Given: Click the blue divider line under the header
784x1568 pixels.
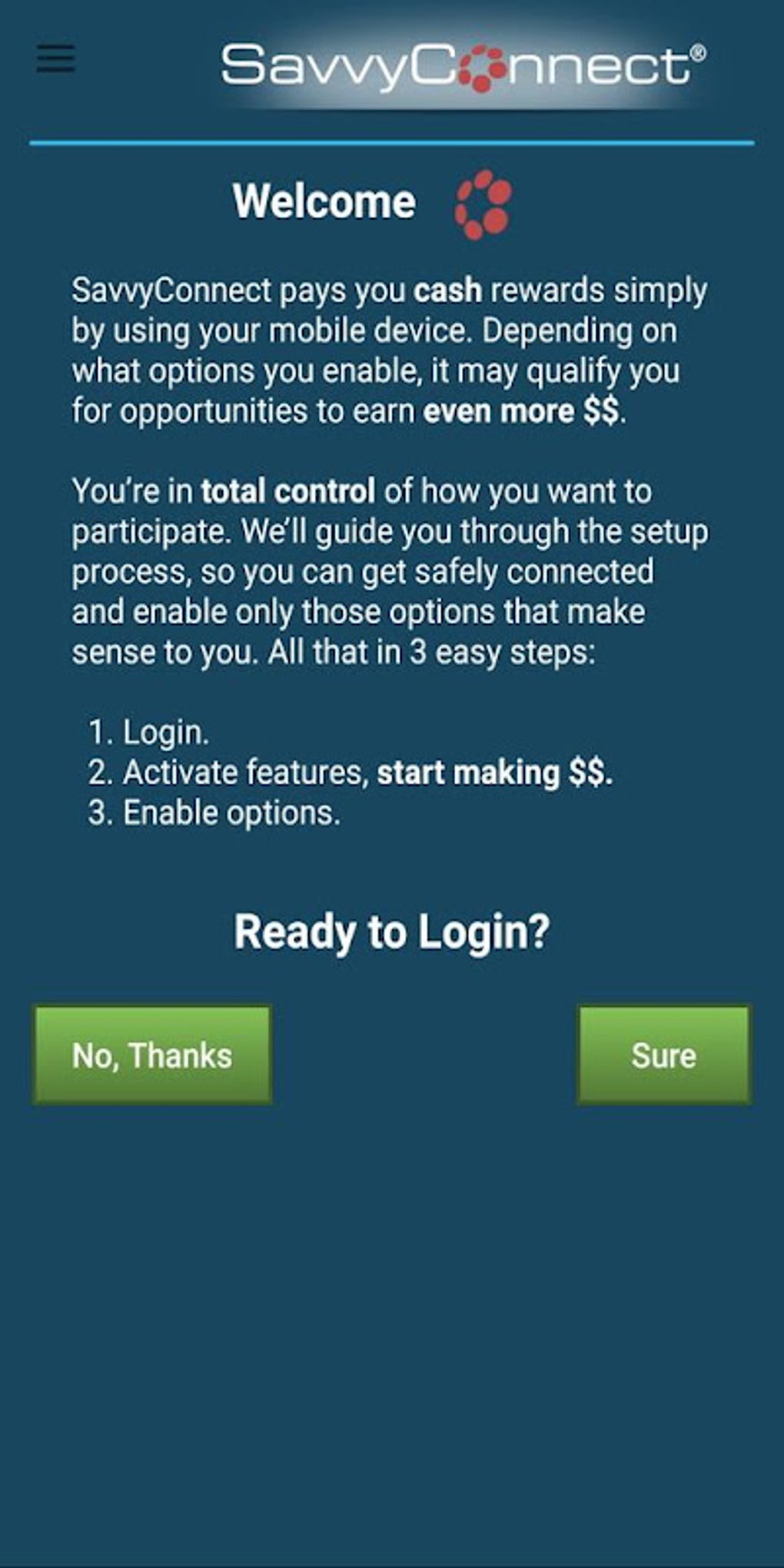Looking at the screenshot, I should point(392,142).
